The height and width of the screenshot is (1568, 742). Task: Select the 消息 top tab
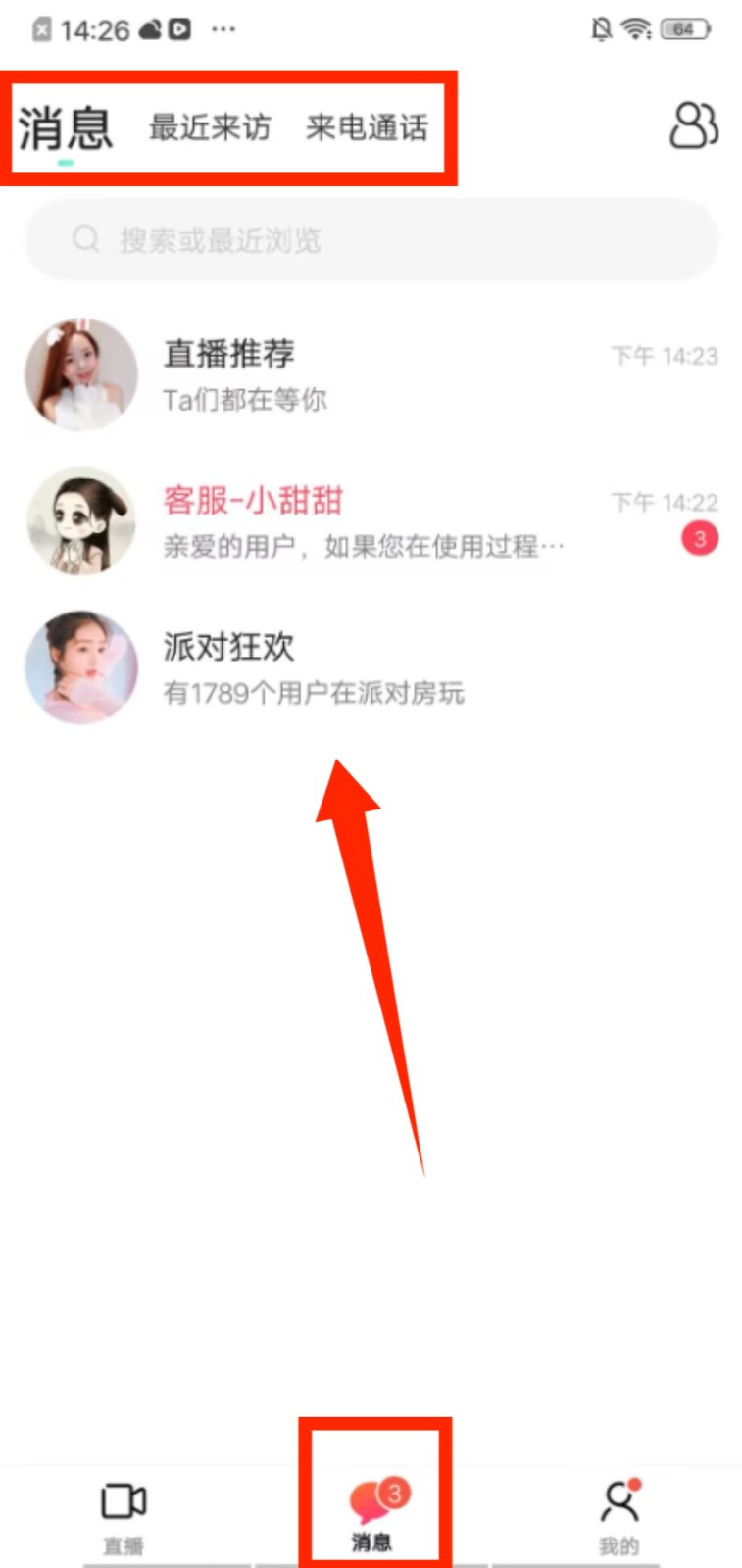coord(65,128)
